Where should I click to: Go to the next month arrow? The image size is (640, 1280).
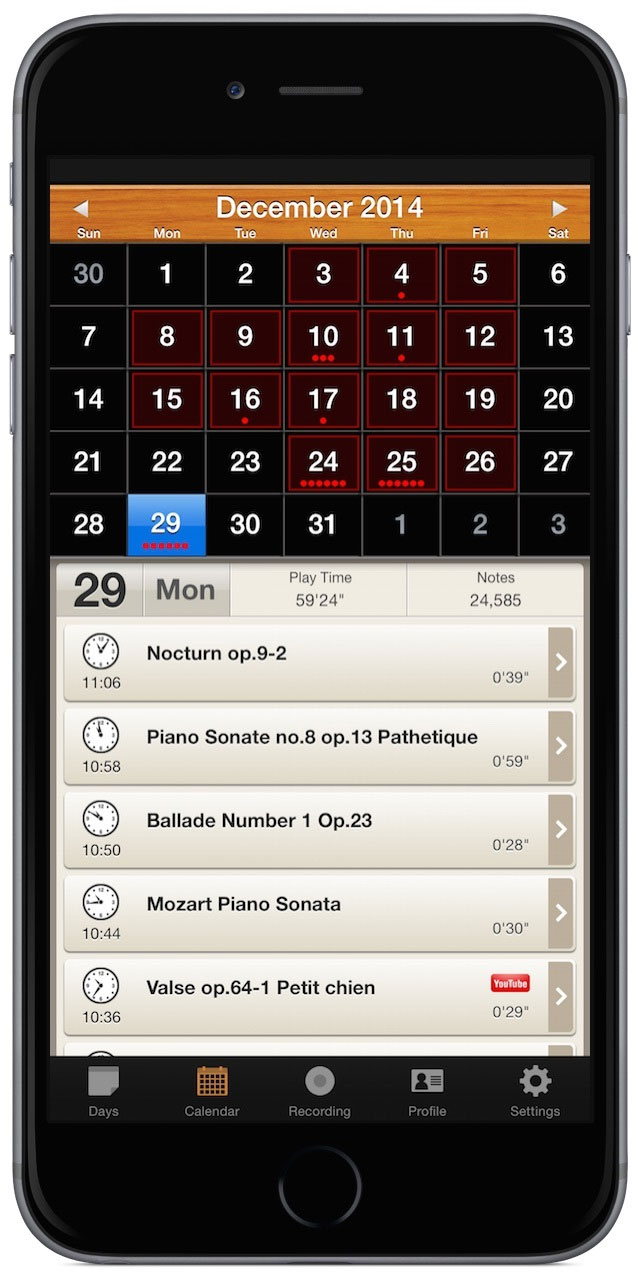[559, 209]
